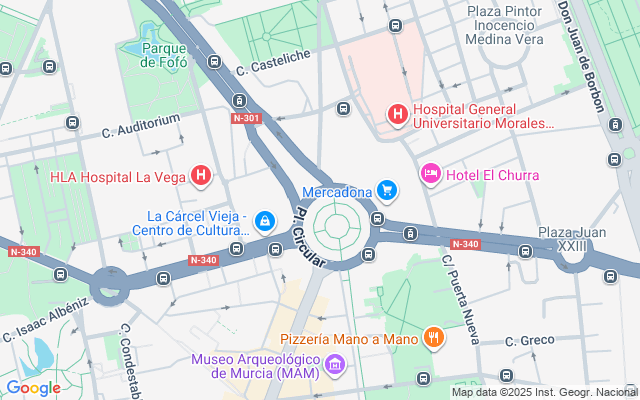Tap the Google logo link
The width and height of the screenshot is (640, 400).
[x=33, y=388]
